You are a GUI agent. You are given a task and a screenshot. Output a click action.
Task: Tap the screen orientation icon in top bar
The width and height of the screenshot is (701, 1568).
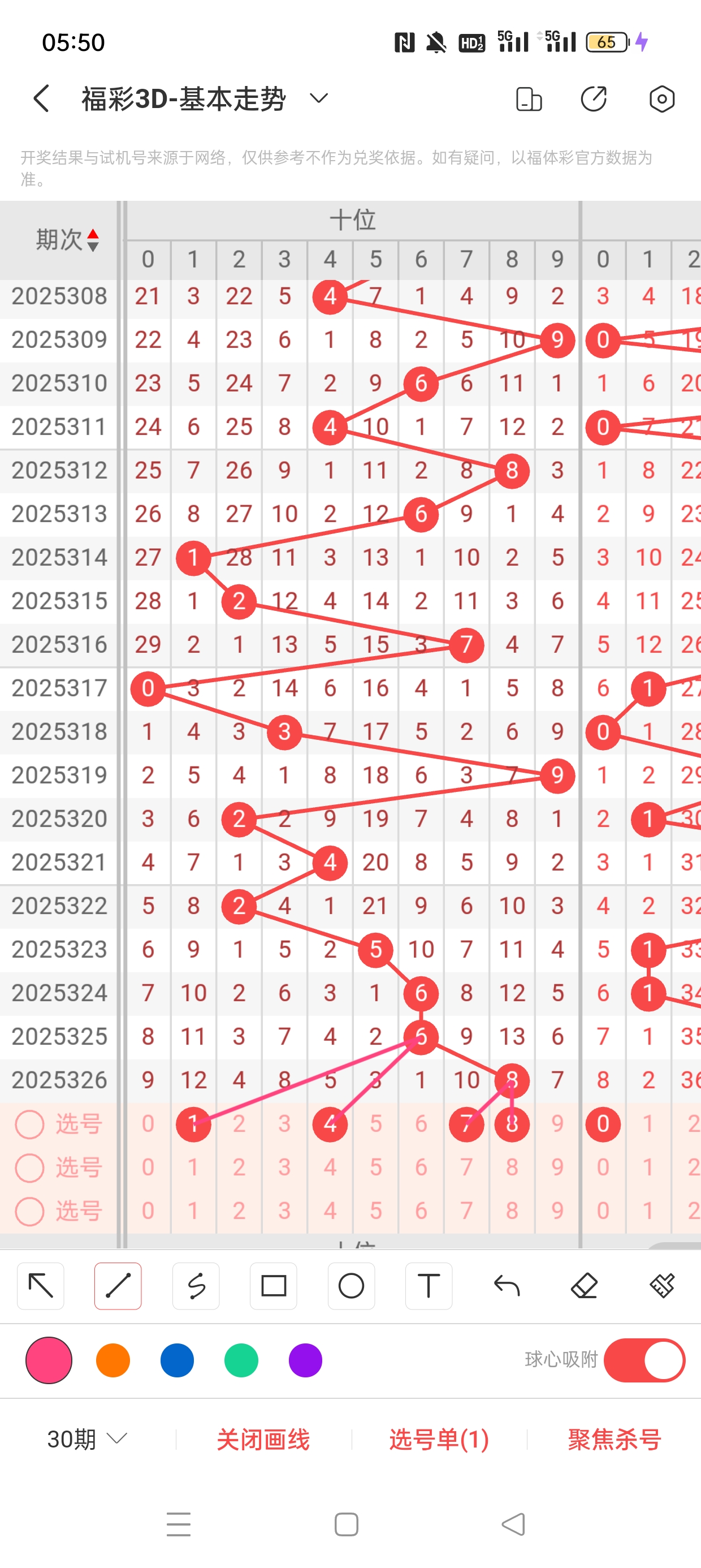[528, 98]
